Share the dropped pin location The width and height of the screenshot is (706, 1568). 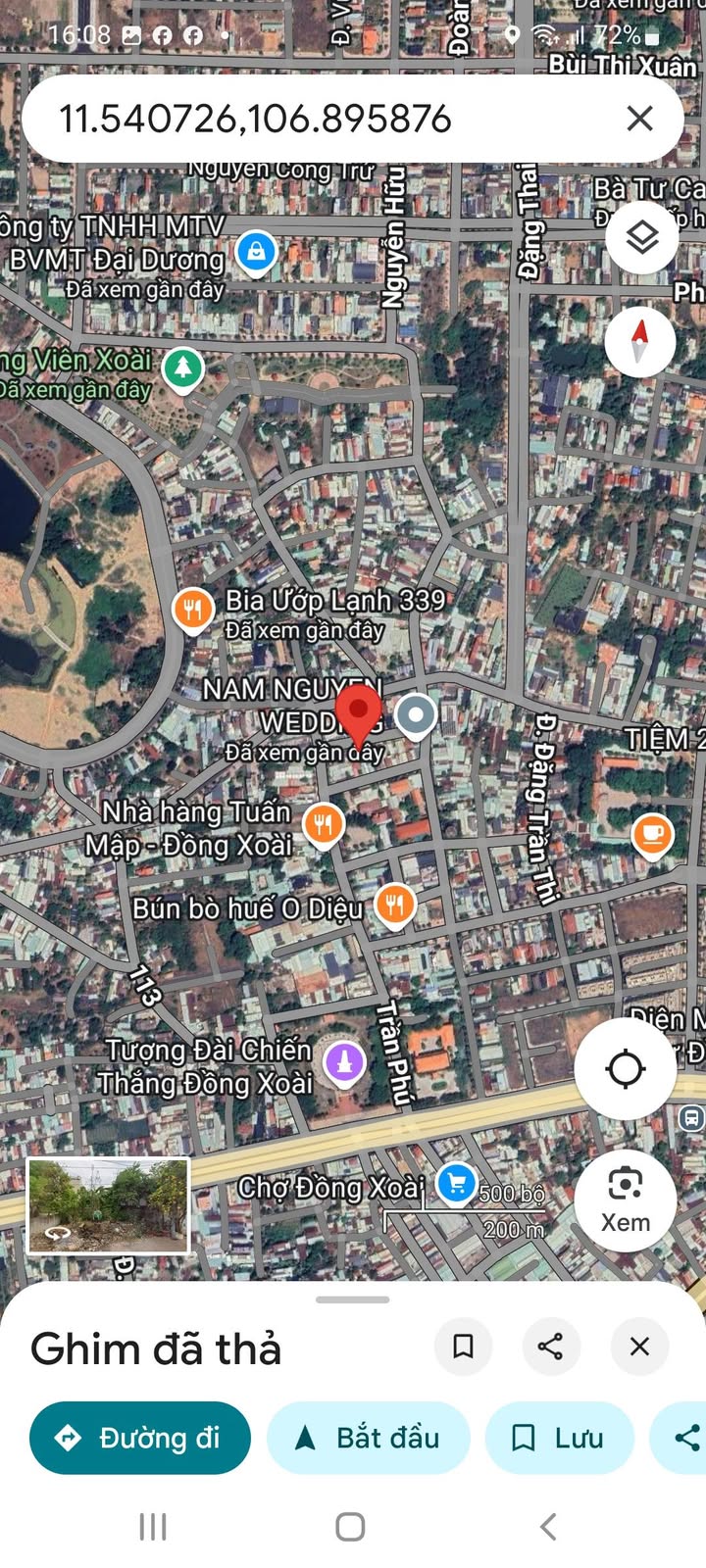(551, 1347)
